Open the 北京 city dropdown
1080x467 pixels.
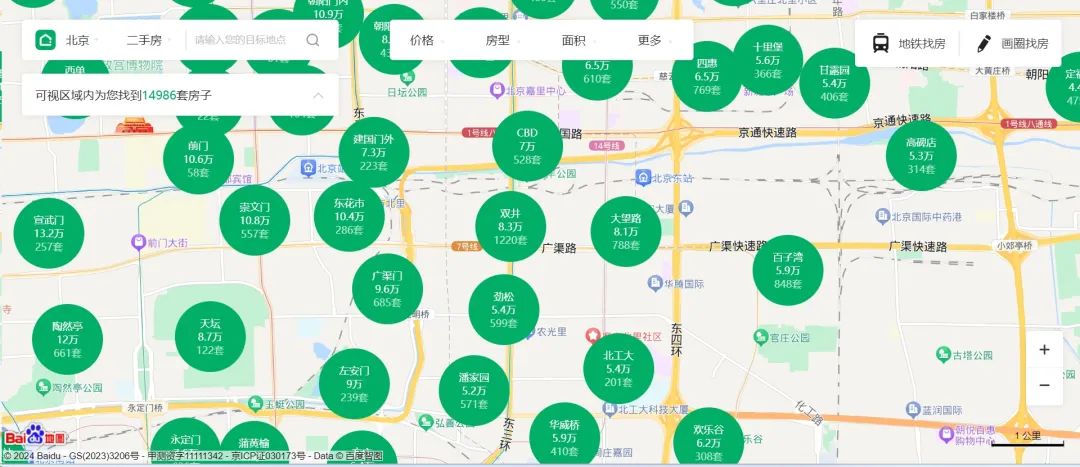tap(80, 40)
